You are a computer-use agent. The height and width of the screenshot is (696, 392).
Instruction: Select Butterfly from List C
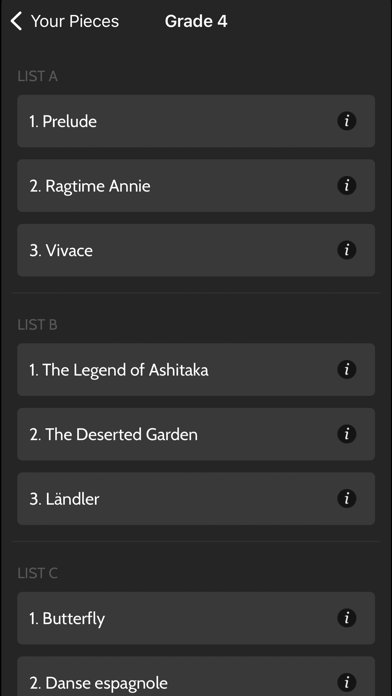pos(196,618)
